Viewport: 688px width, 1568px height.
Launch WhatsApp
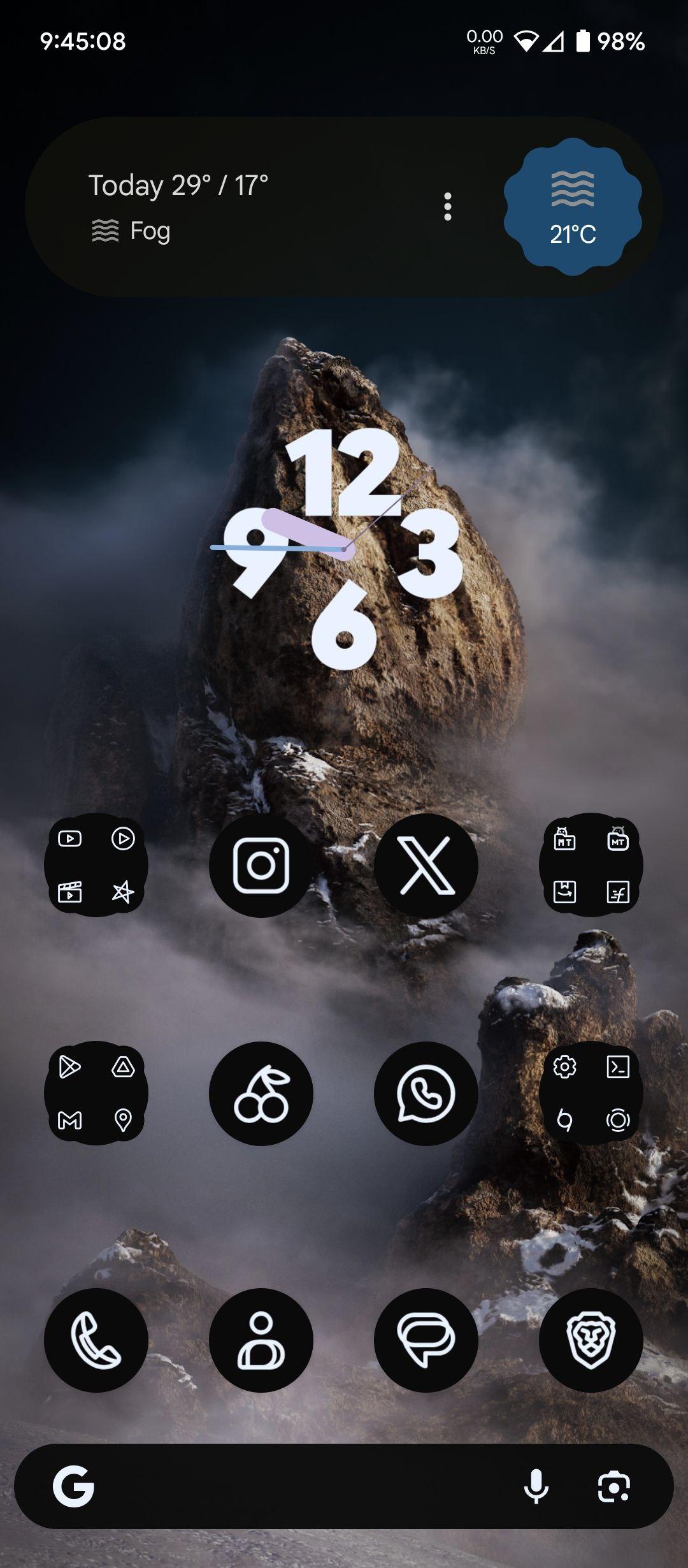pyautogui.click(x=426, y=1093)
